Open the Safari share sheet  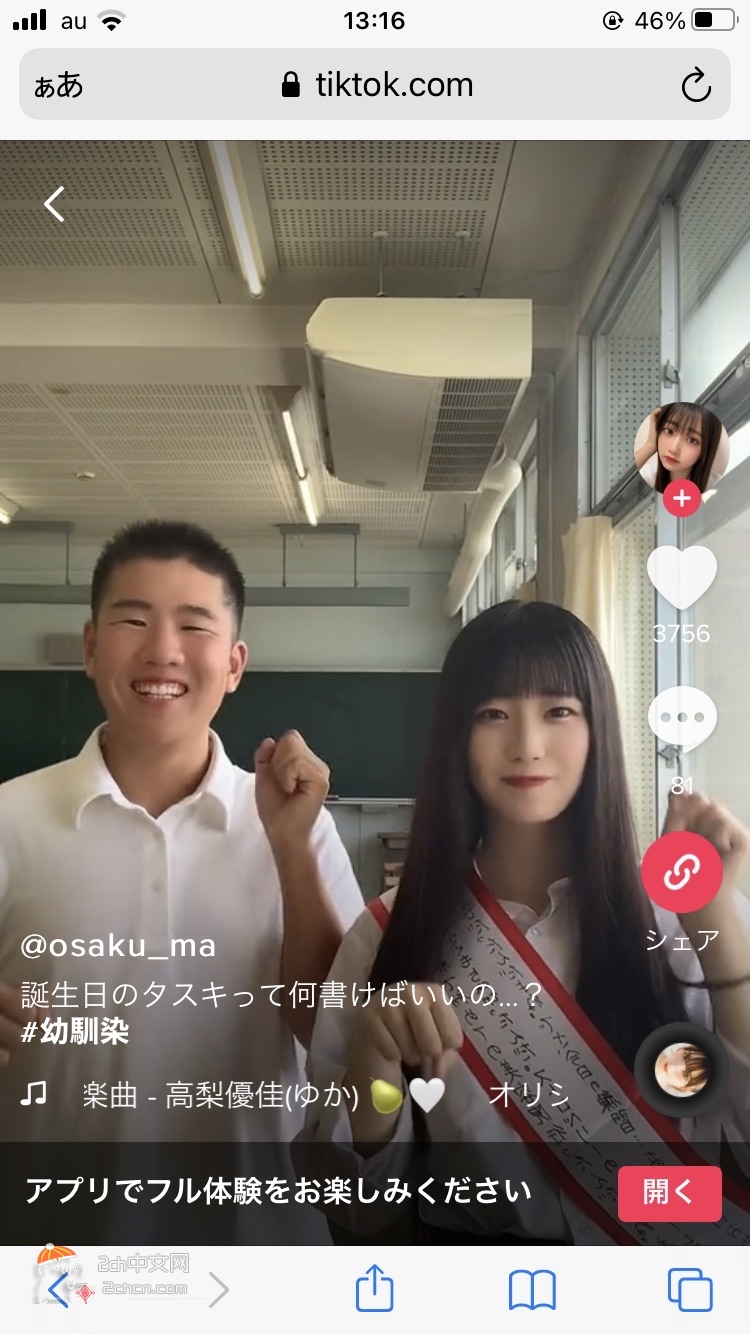[x=375, y=1290]
